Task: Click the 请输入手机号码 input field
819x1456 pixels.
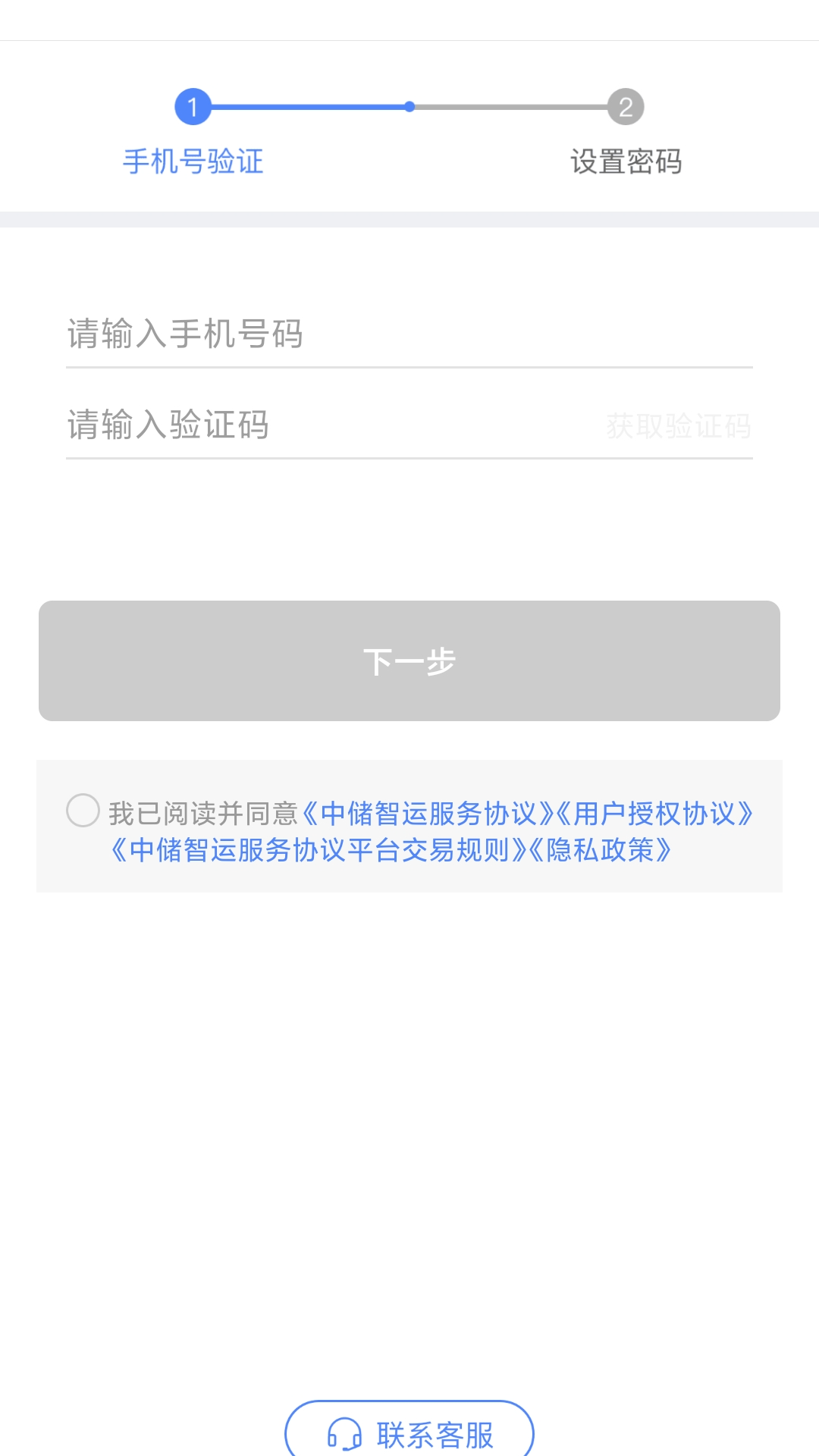Action: (x=303, y=336)
